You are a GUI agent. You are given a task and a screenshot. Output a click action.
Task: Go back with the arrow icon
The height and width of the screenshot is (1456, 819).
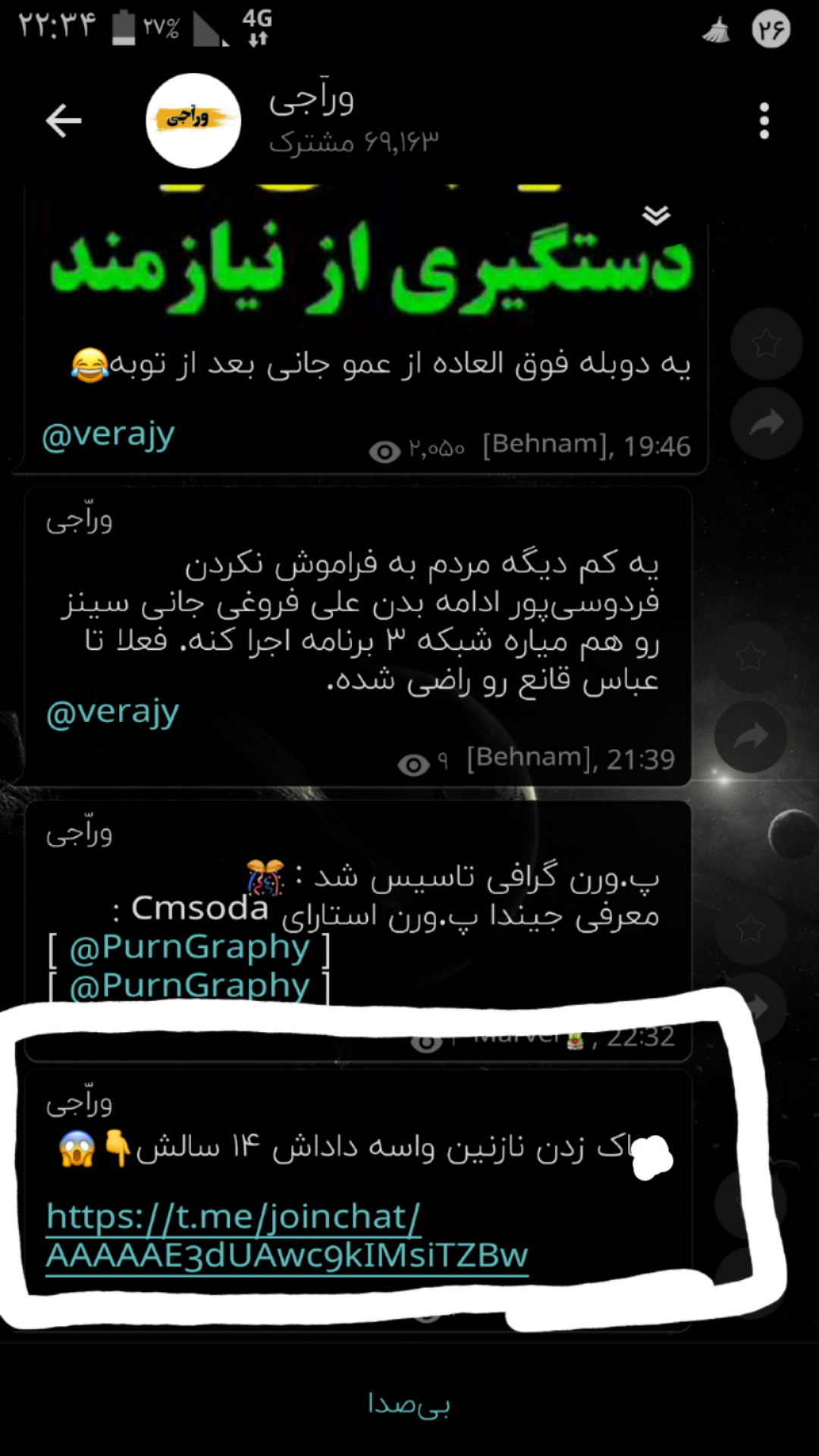pyautogui.click(x=64, y=121)
